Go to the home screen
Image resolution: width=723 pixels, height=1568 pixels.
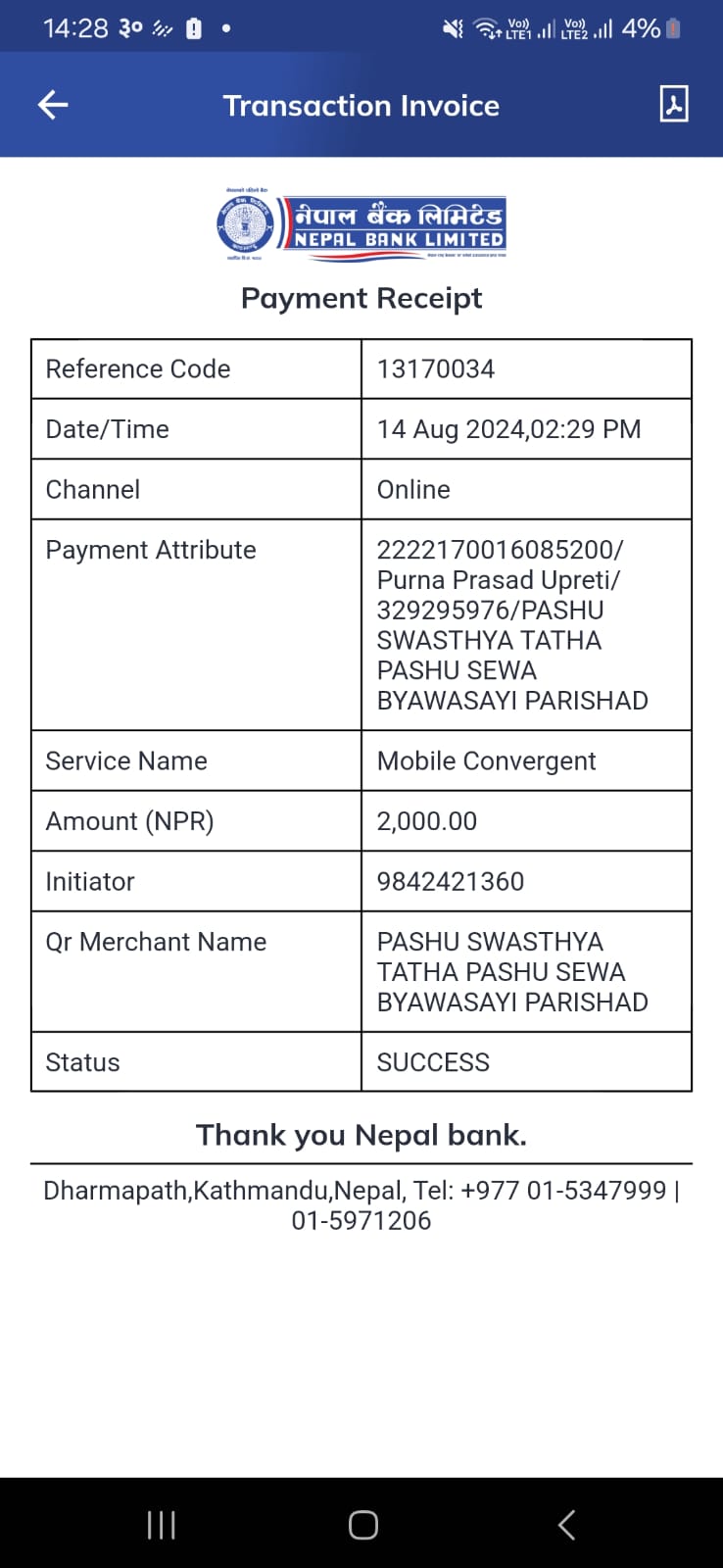point(363,1525)
